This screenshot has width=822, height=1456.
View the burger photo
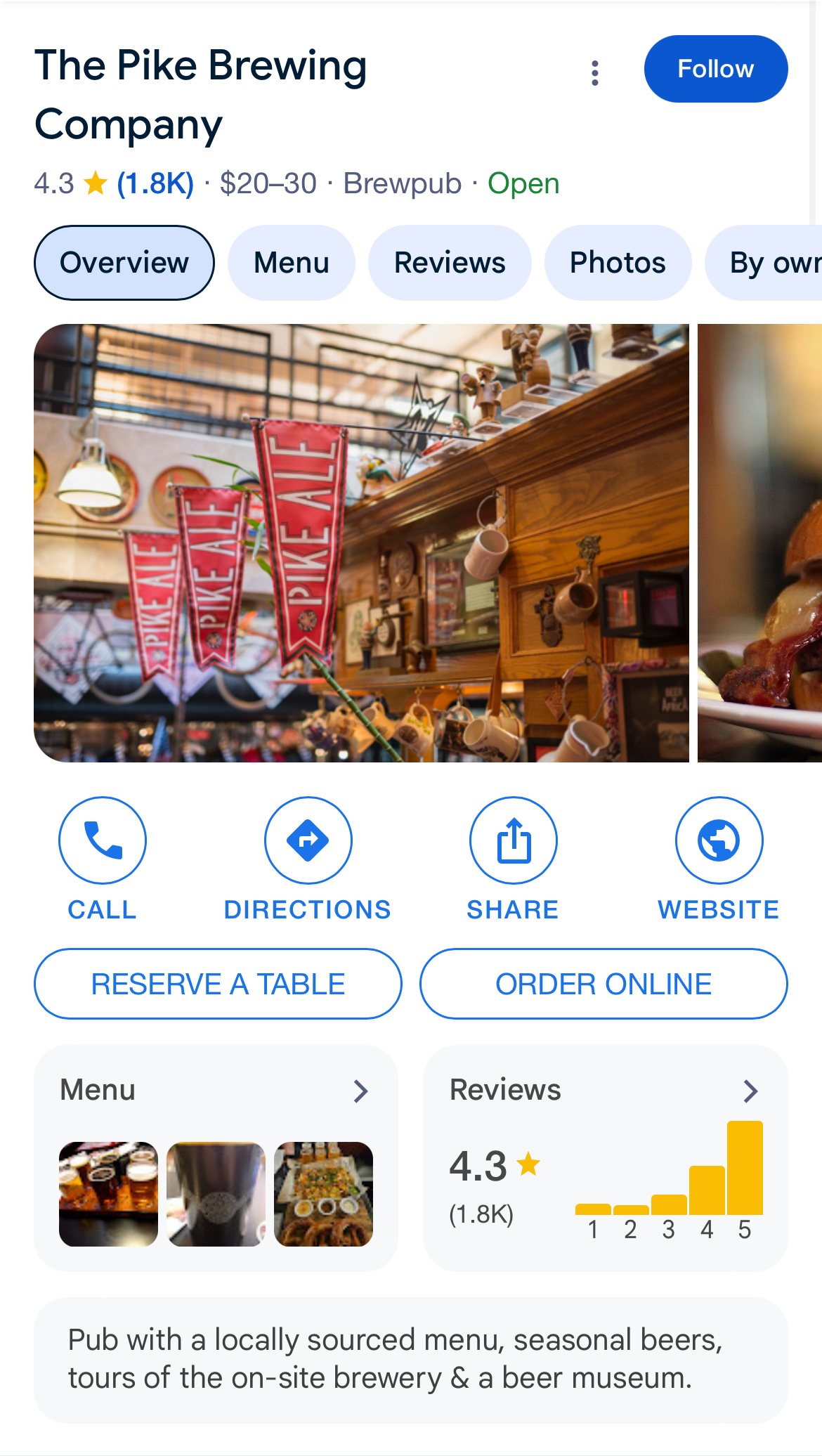point(760,543)
